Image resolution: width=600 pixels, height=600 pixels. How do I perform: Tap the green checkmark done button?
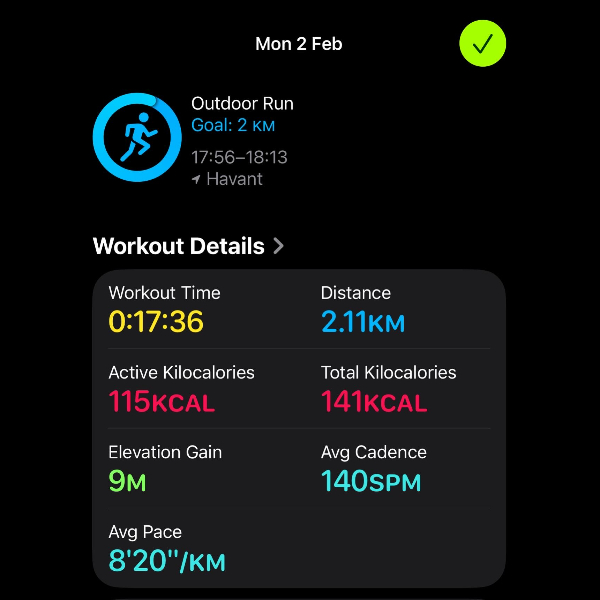pyautogui.click(x=483, y=44)
